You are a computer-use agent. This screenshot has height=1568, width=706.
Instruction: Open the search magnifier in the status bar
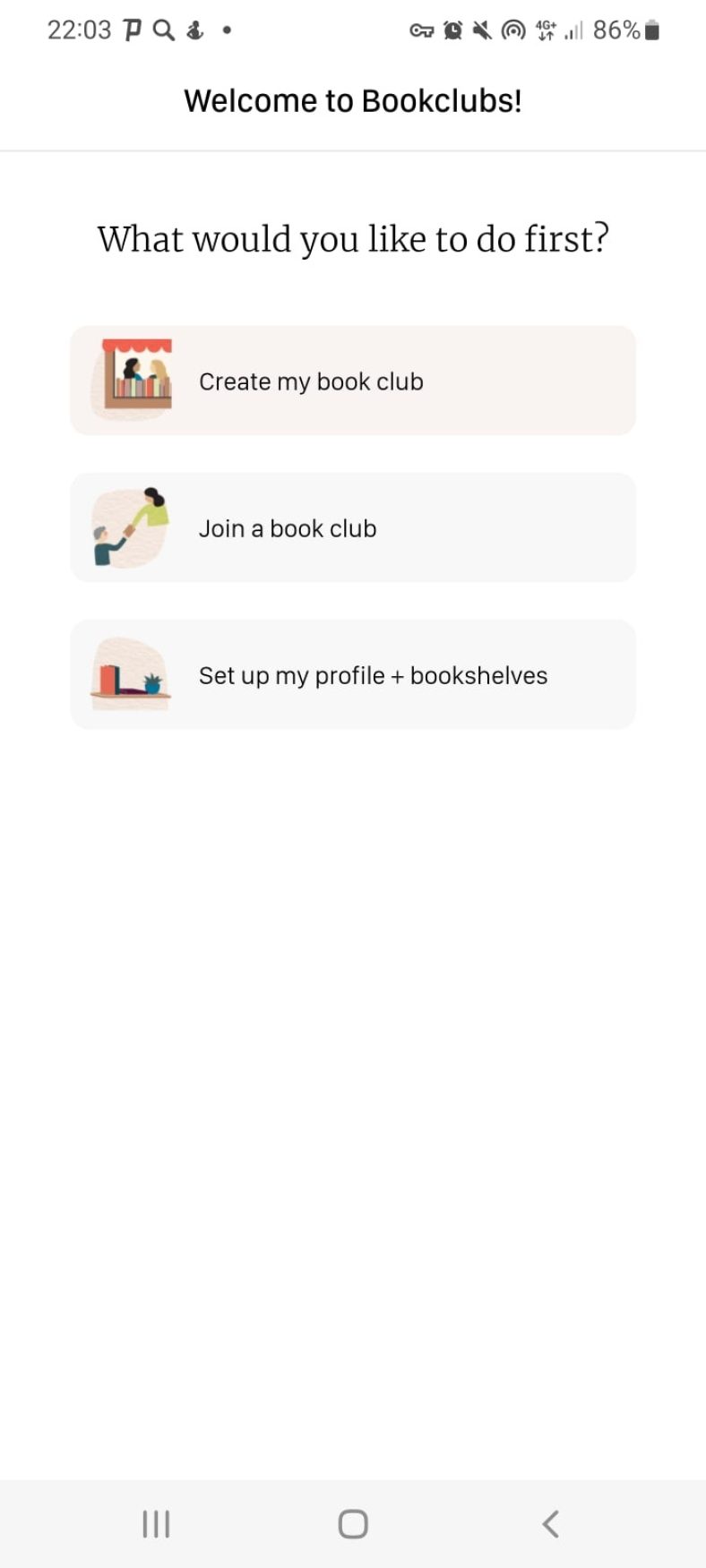pos(162,30)
